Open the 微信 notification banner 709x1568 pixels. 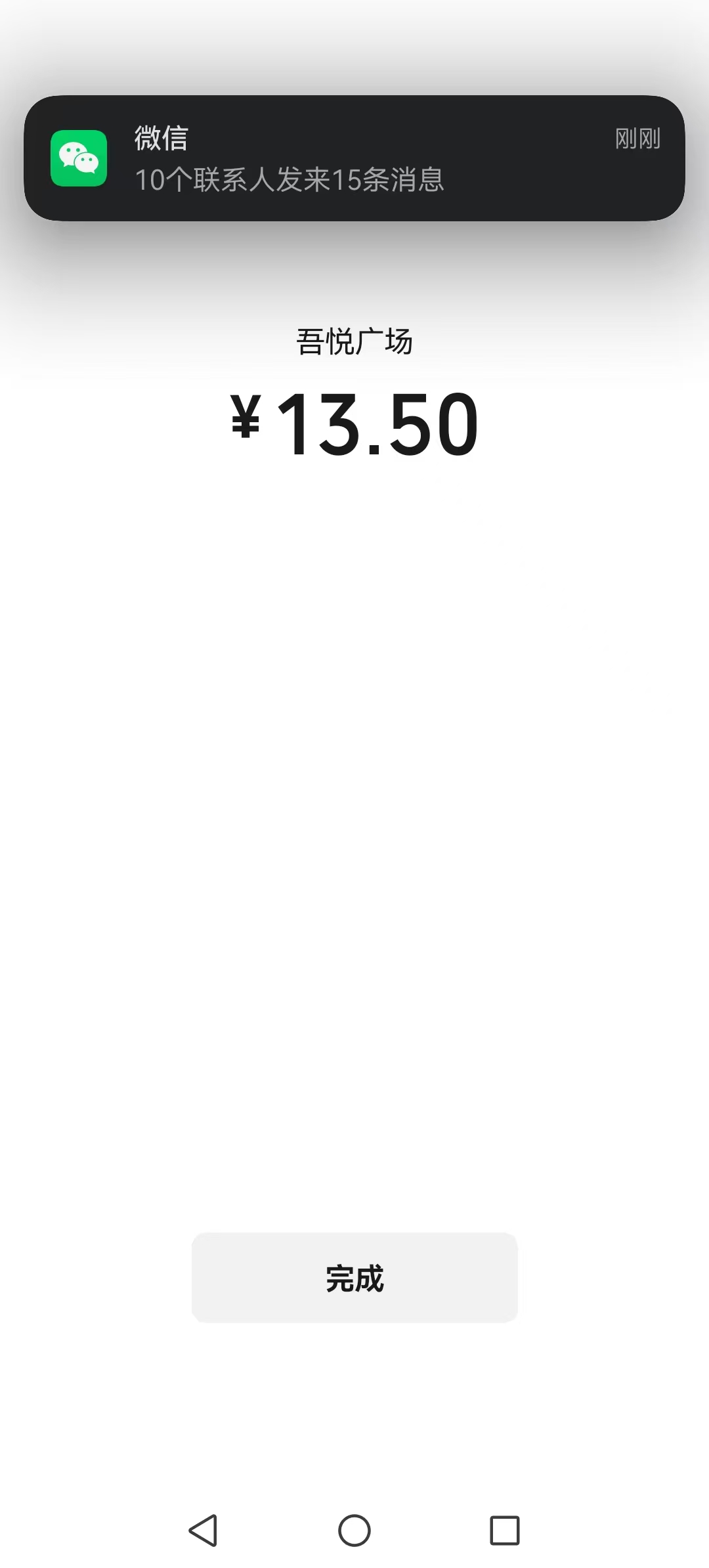pos(354,158)
